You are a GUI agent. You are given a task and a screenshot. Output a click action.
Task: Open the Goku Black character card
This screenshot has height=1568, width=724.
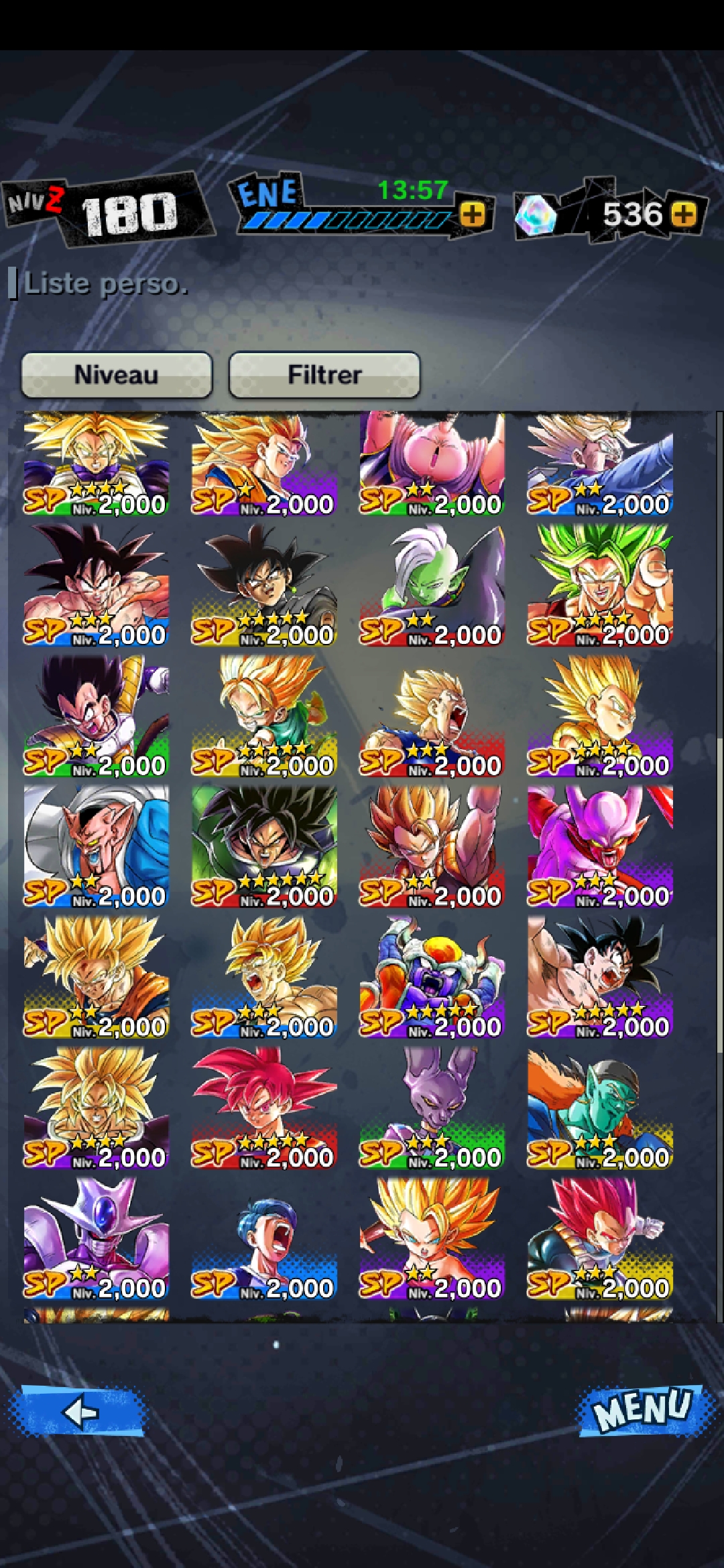[264, 586]
